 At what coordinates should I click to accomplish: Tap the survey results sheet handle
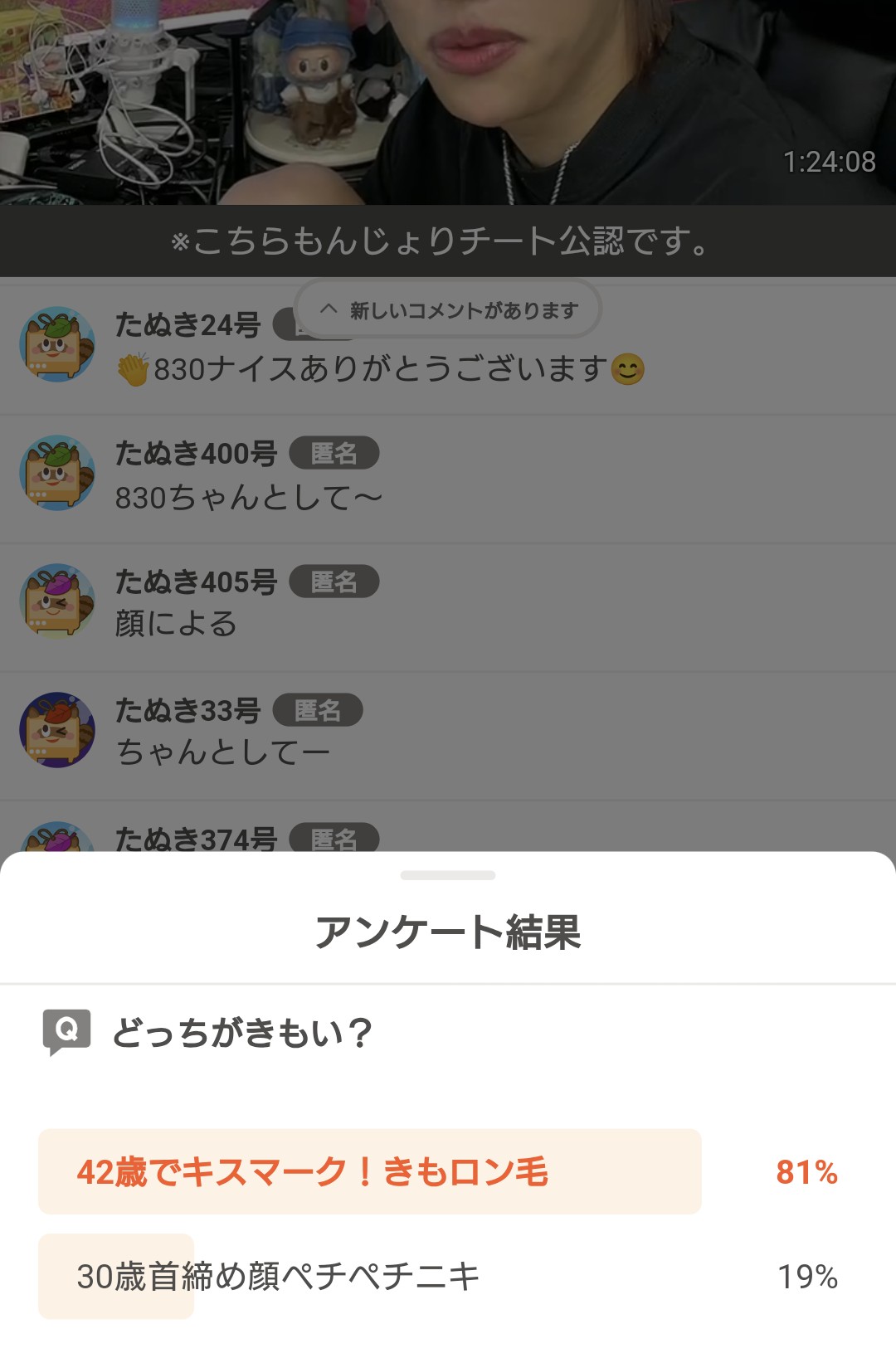[x=448, y=875]
